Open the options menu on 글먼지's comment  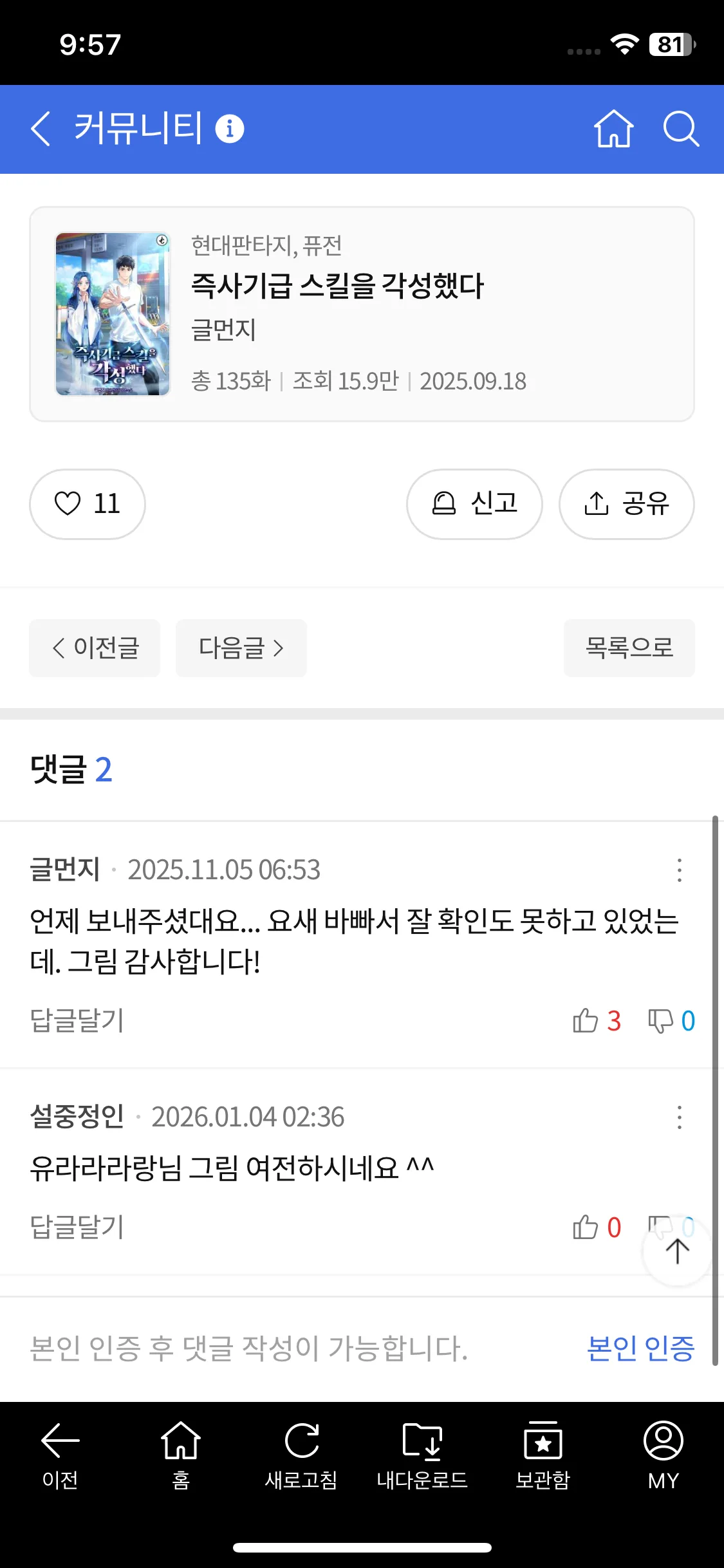679,870
